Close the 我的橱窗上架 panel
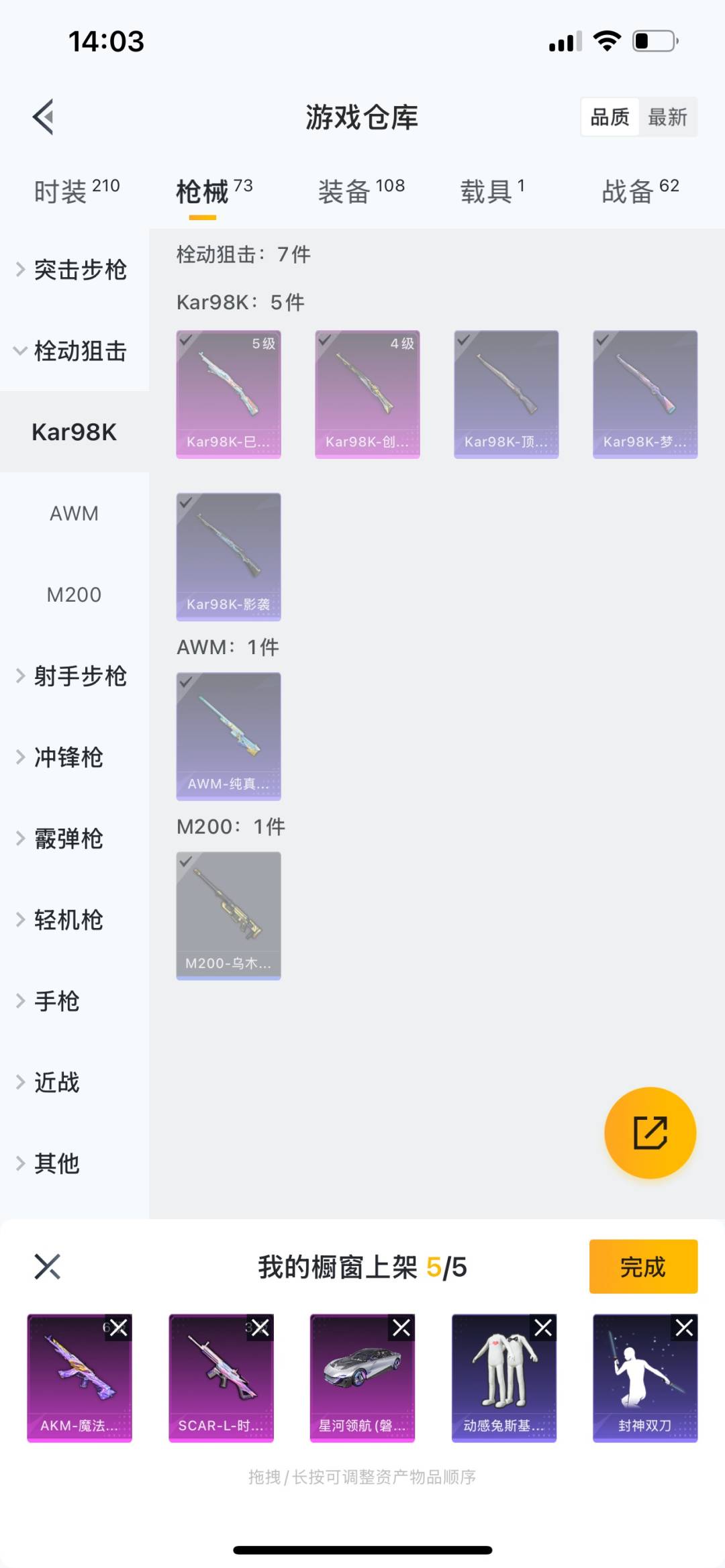Image resolution: width=725 pixels, height=1568 pixels. 47,1267
